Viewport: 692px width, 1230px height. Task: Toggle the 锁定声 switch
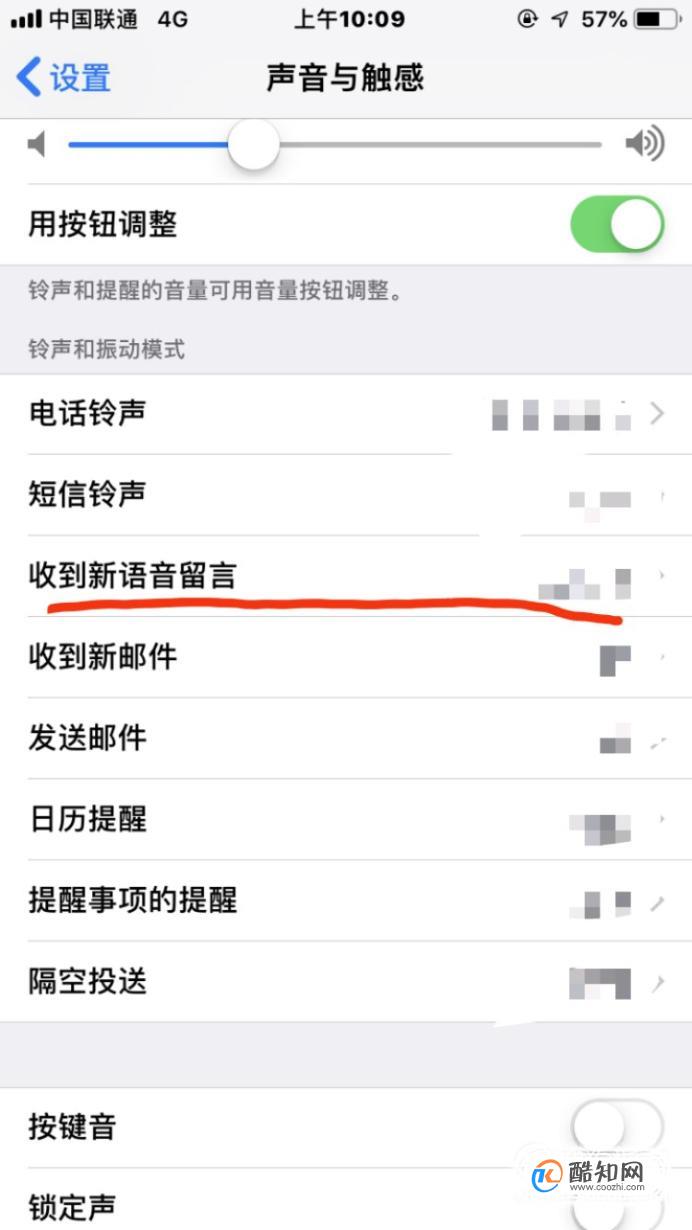click(616, 1206)
